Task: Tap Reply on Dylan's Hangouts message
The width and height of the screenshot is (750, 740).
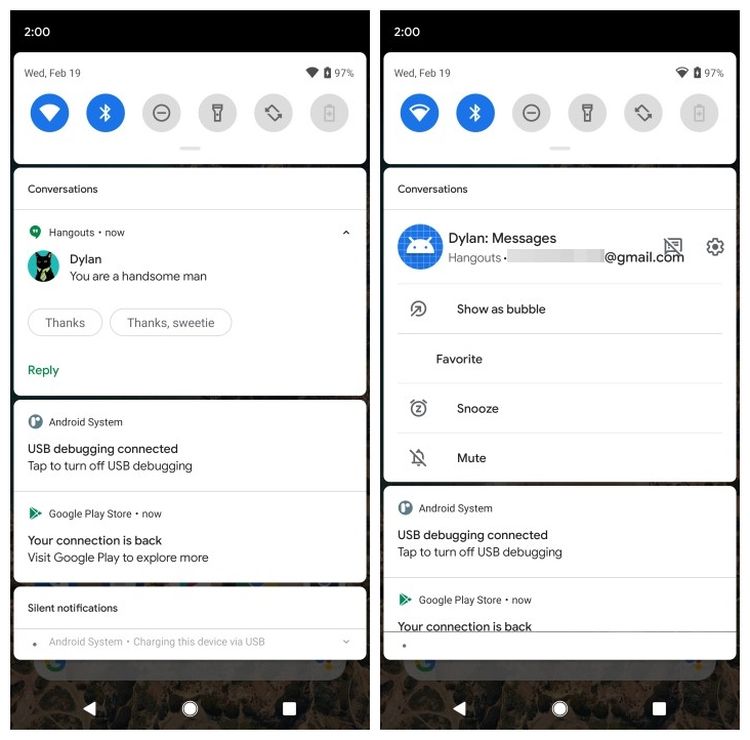Action: [x=43, y=370]
